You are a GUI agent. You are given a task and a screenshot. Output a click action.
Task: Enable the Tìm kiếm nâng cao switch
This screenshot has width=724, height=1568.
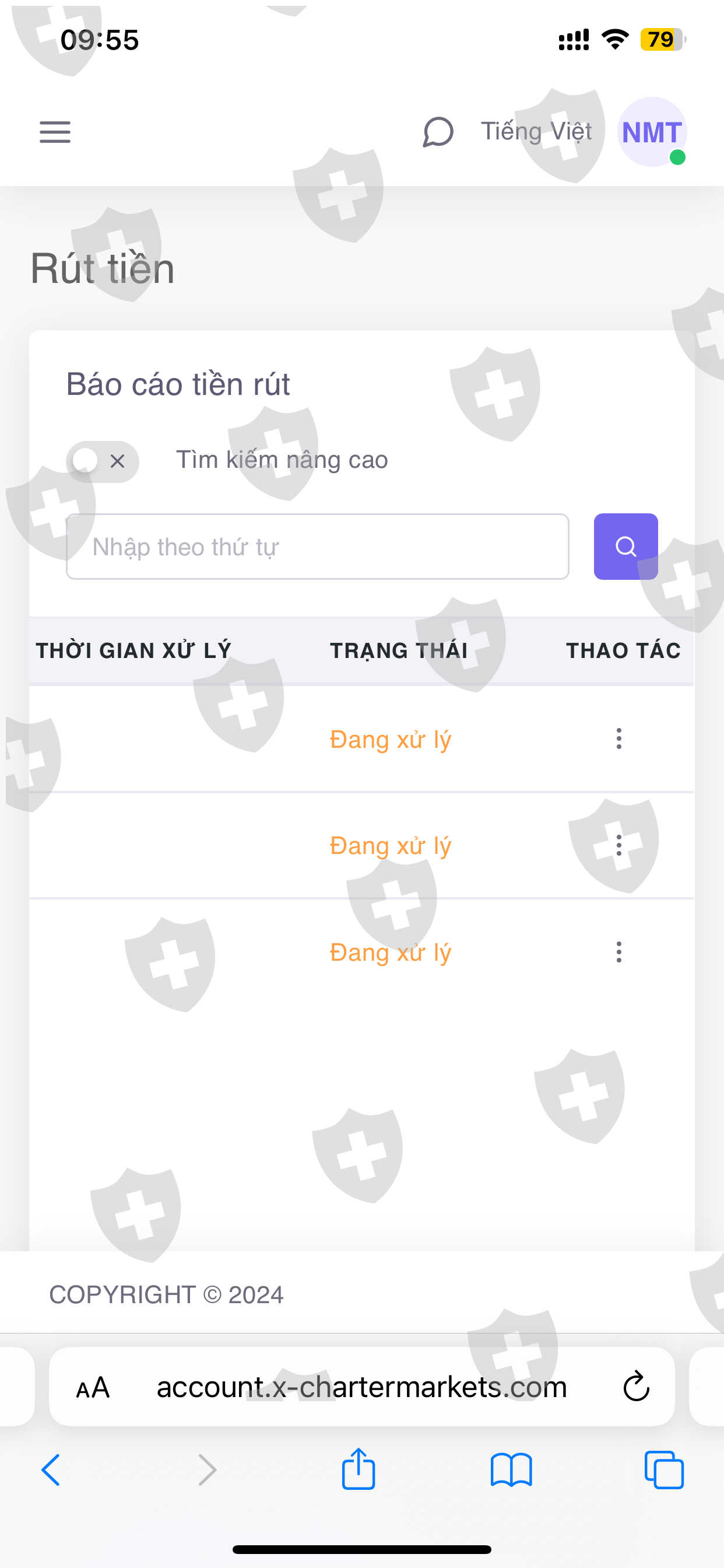pyautogui.click(x=102, y=461)
